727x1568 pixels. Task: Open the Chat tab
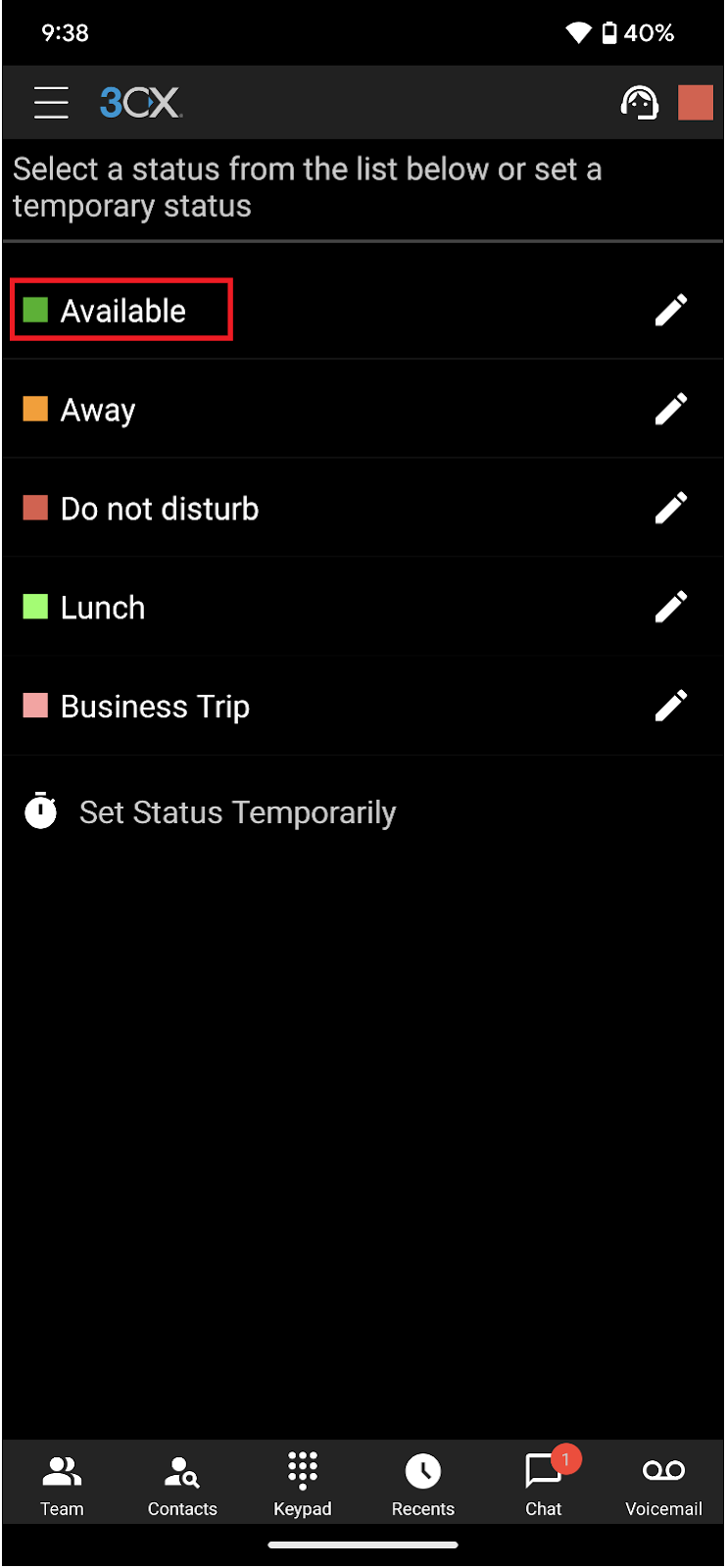pos(544,1484)
